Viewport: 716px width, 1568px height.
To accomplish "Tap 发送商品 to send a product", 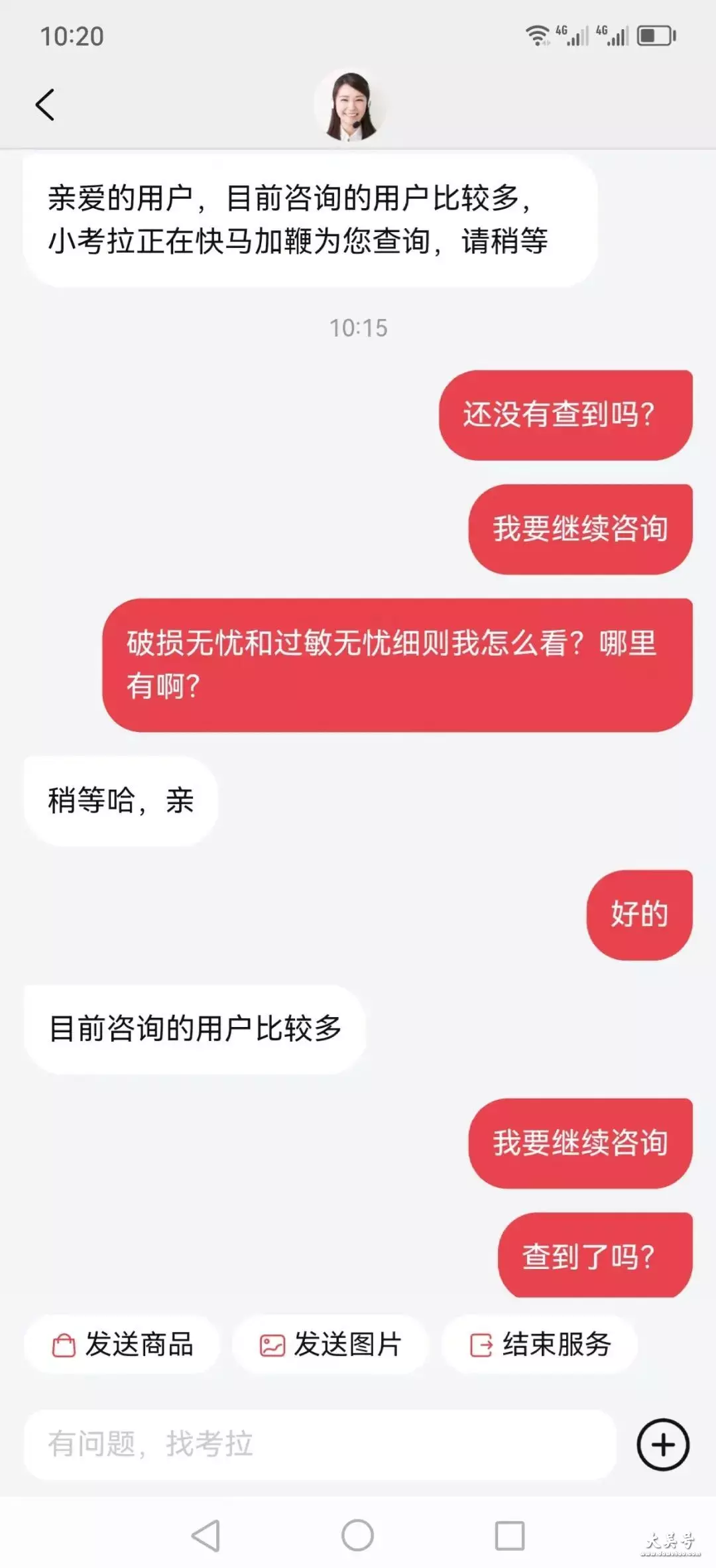I will pos(122,1345).
